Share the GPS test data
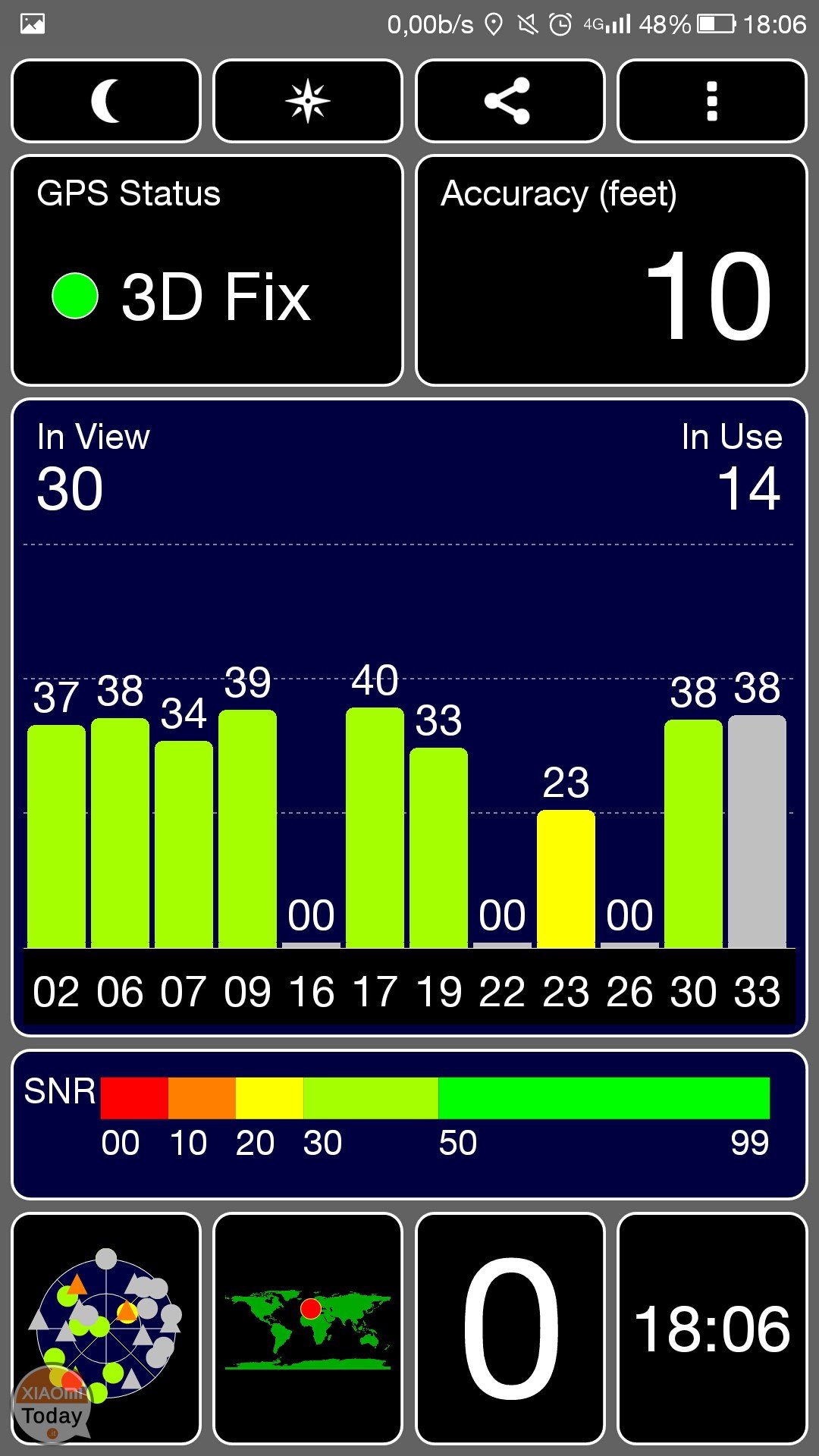The height and width of the screenshot is (1456, 819). [x=510, y=101]
